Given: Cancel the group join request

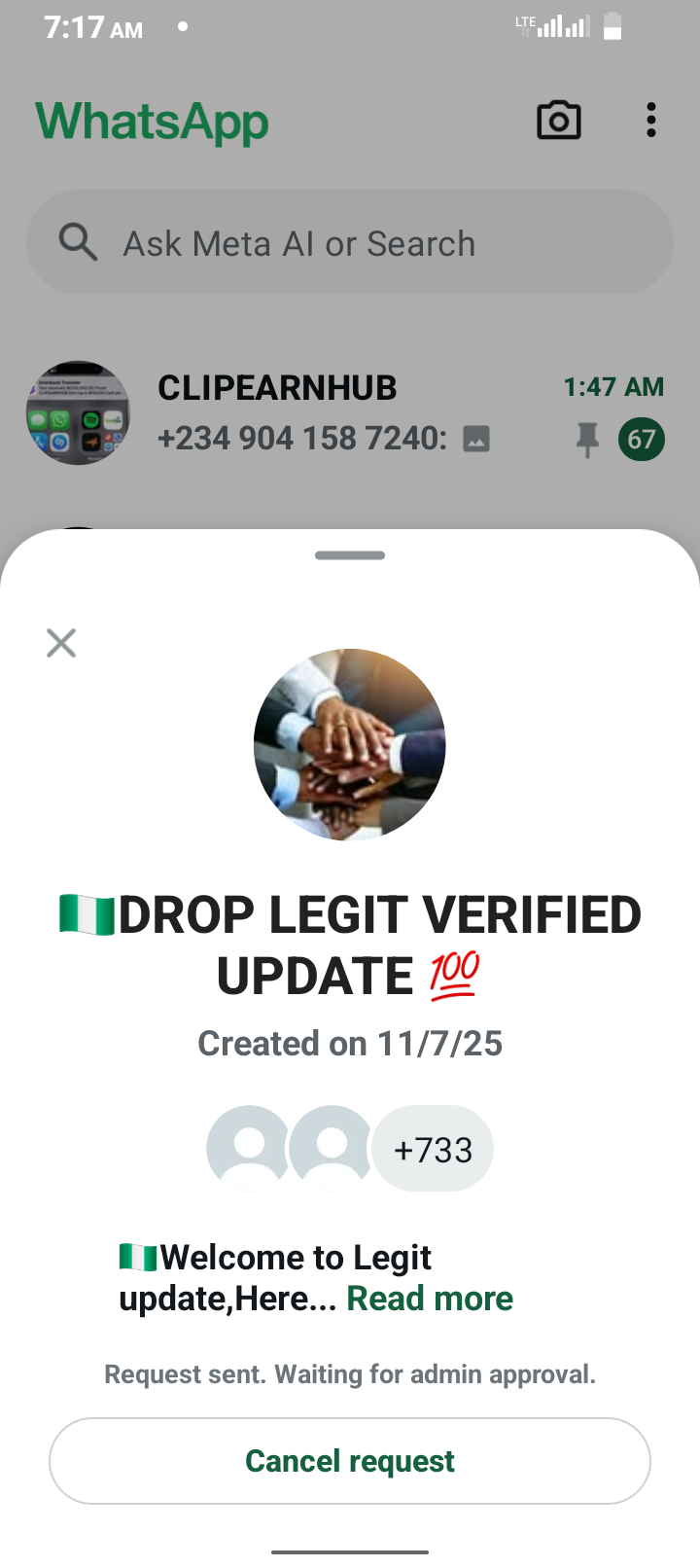Looking at the screenshot, I should click(x=350, y=1460).
